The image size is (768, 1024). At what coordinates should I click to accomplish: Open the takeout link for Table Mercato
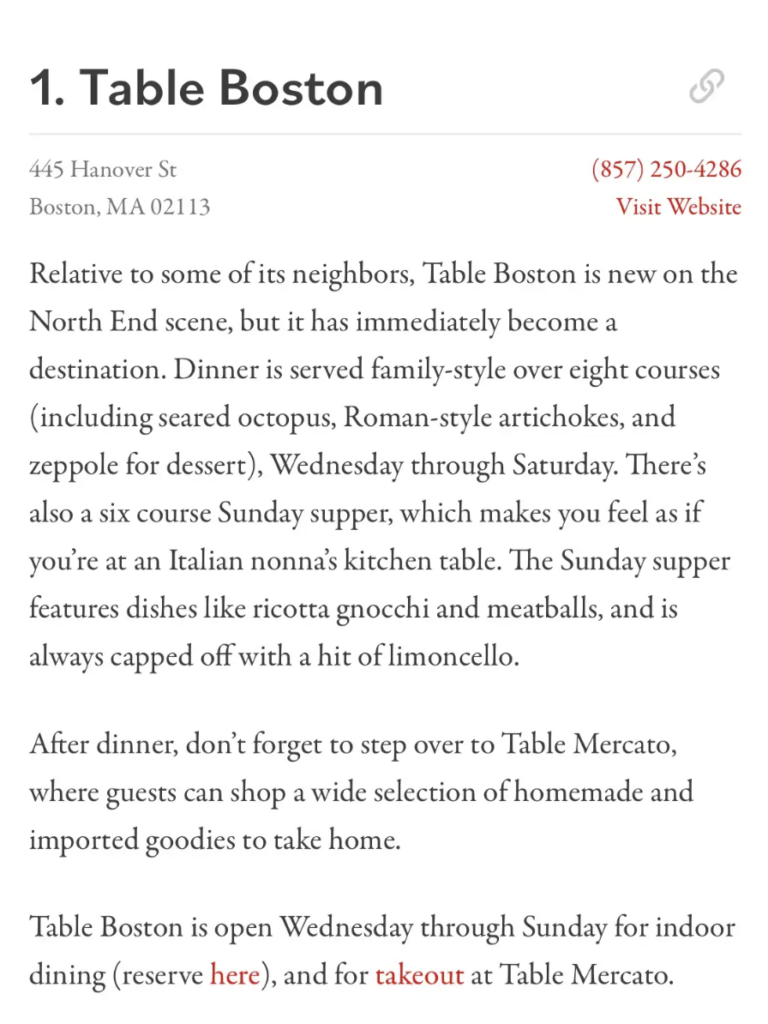click(419, 974)
